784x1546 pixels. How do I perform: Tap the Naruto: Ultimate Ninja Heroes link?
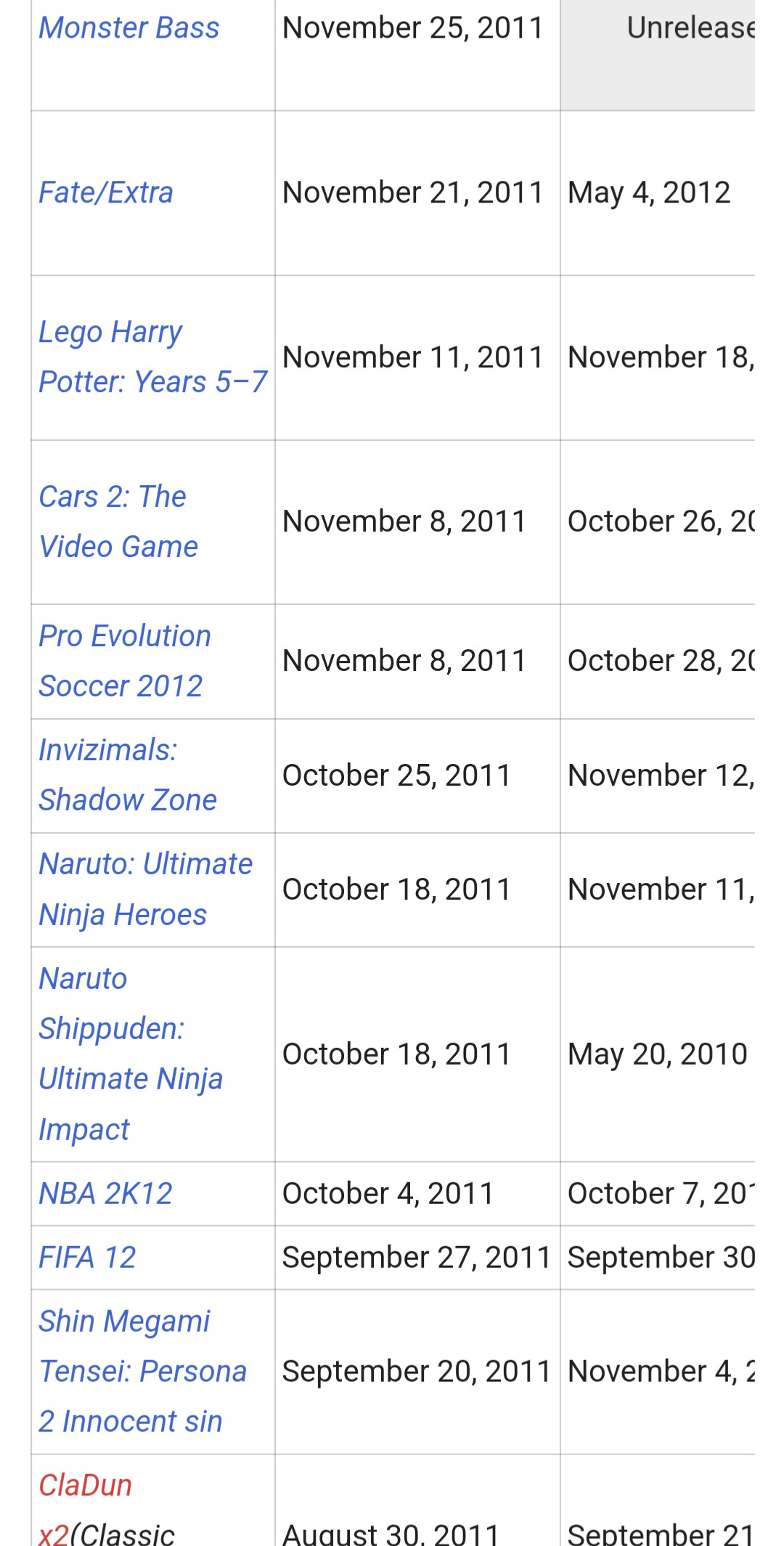(x=145, y=890)
